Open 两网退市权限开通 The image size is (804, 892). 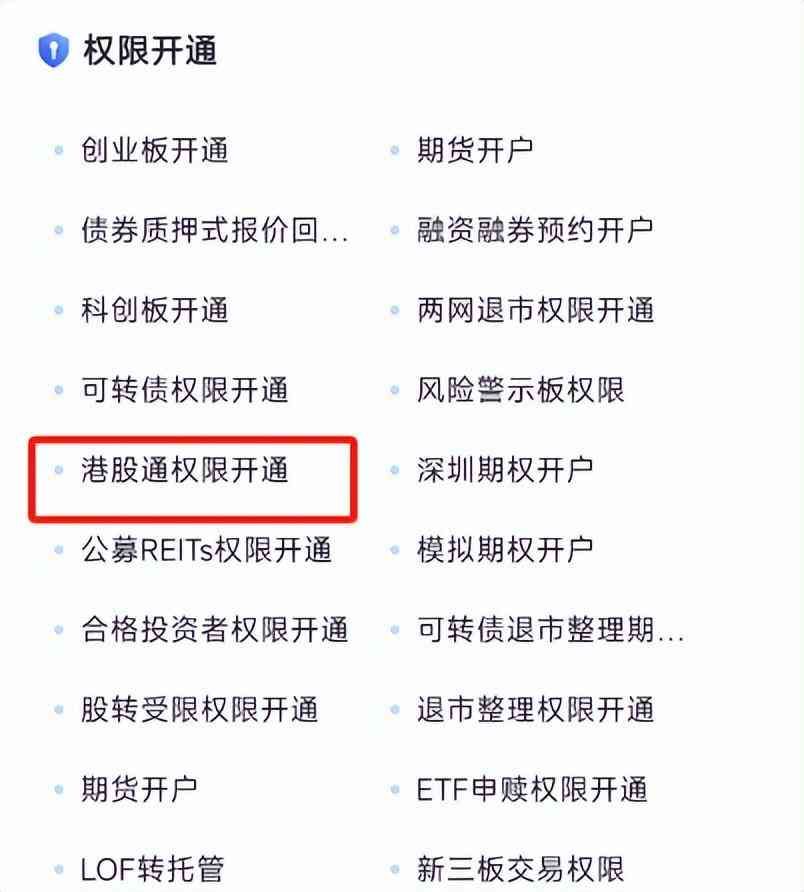click(535, 309)
